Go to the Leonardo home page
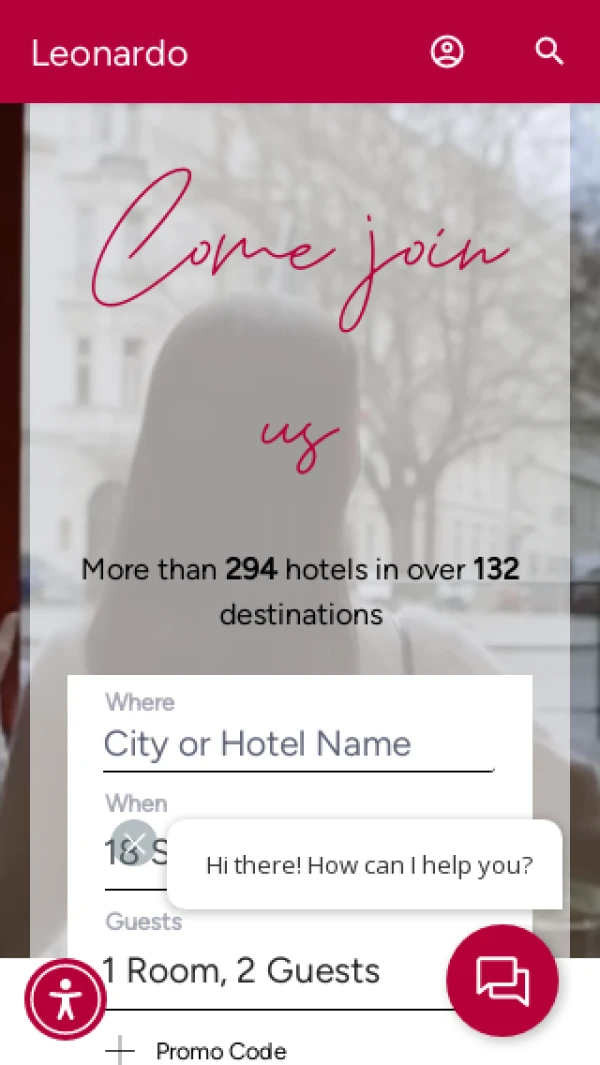Viewport: 600px width, 1065px height. click(x=110, y=53)
